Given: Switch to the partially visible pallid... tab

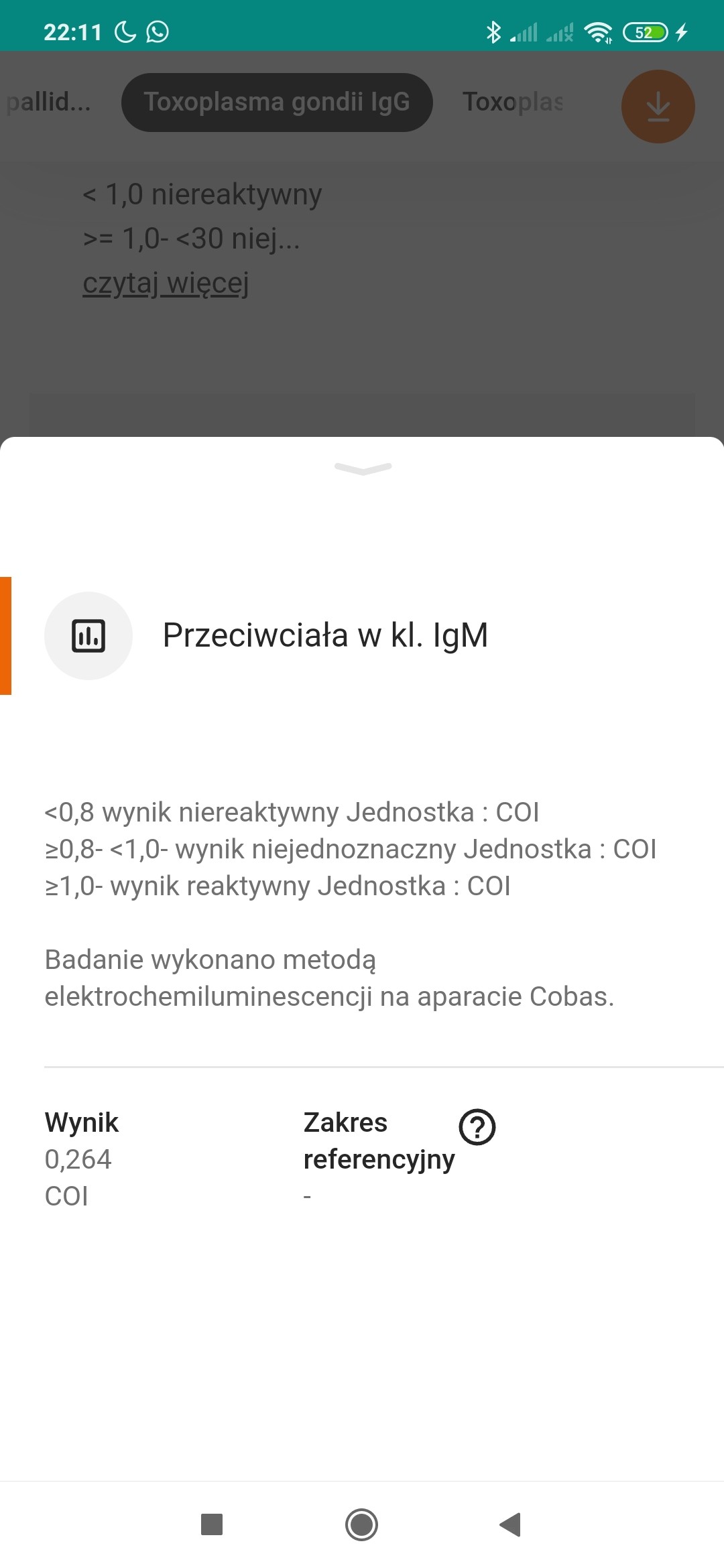Looking at the screenshot, I should [48, 103].
